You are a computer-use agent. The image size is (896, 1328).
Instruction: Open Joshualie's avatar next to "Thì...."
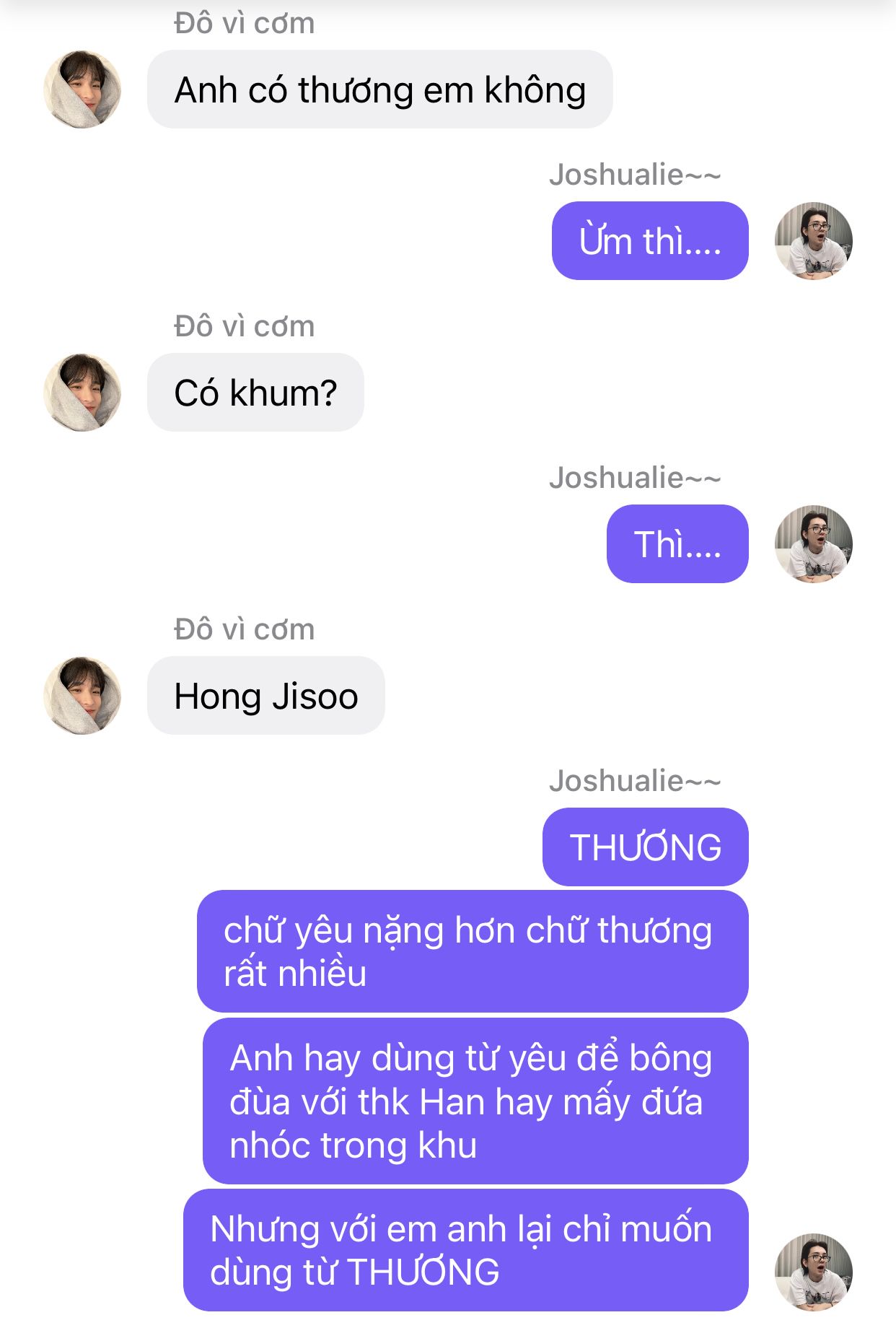(813, 544)
